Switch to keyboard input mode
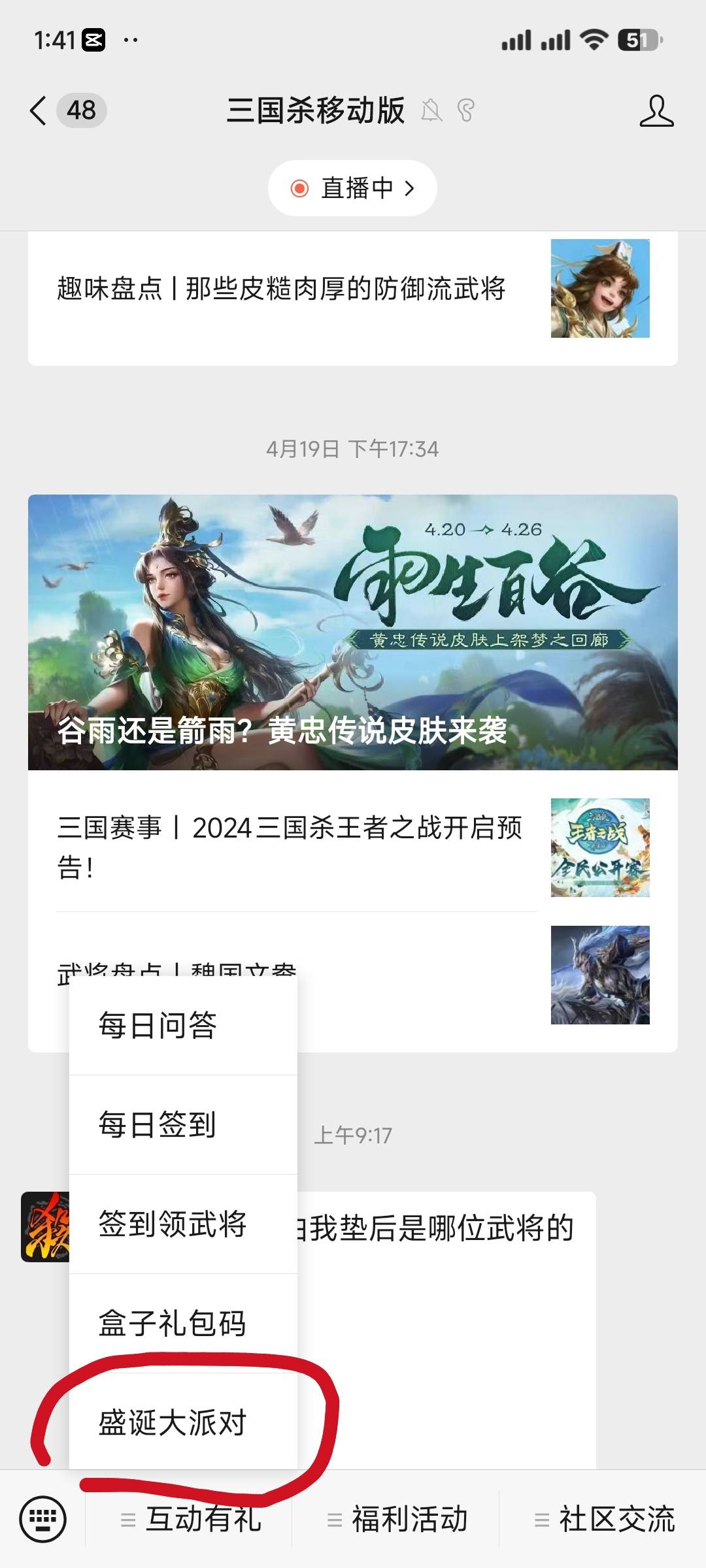The image size is (706, 1568). pos(43,1519)
